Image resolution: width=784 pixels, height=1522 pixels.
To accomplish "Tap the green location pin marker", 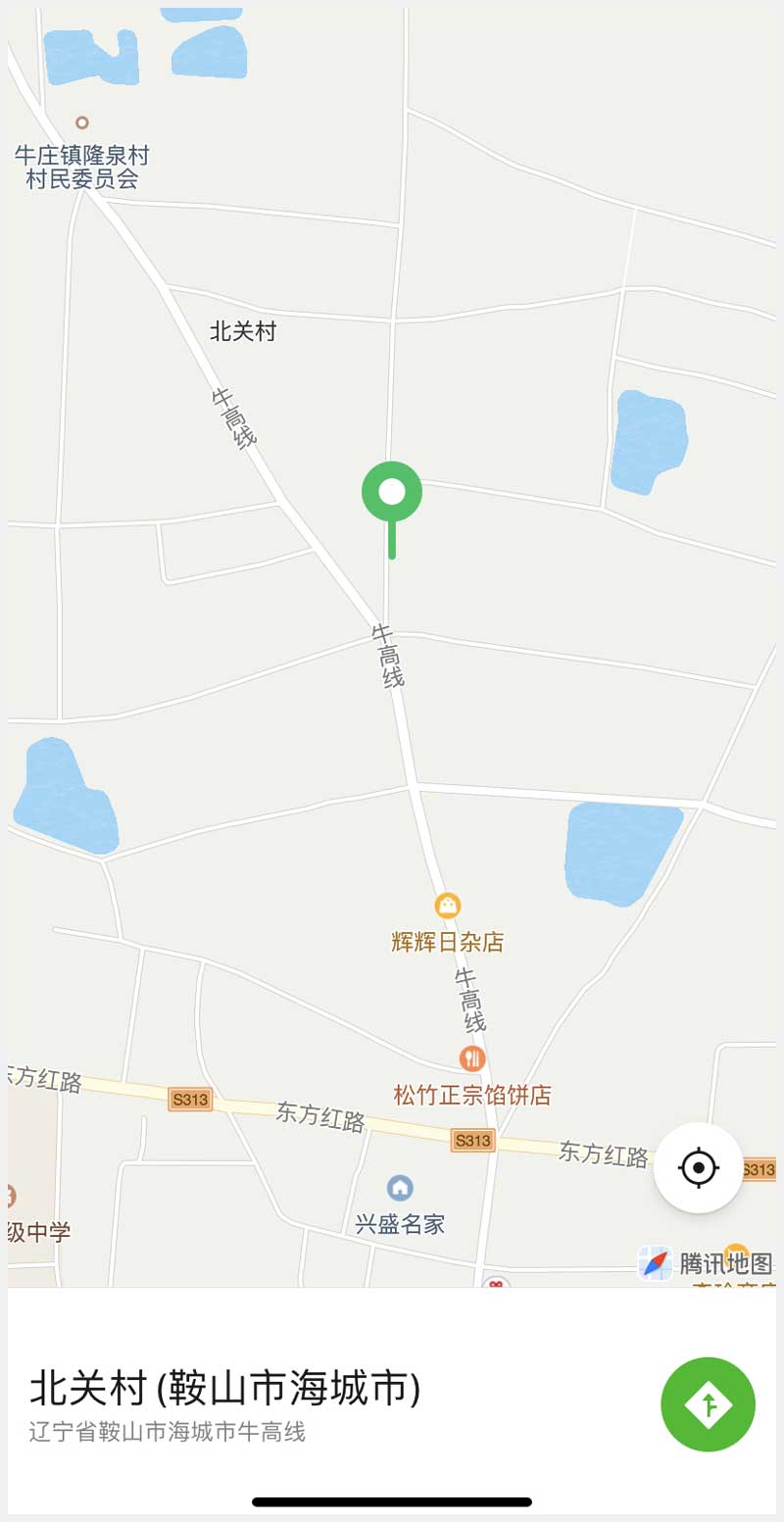I will pos(392,493).
